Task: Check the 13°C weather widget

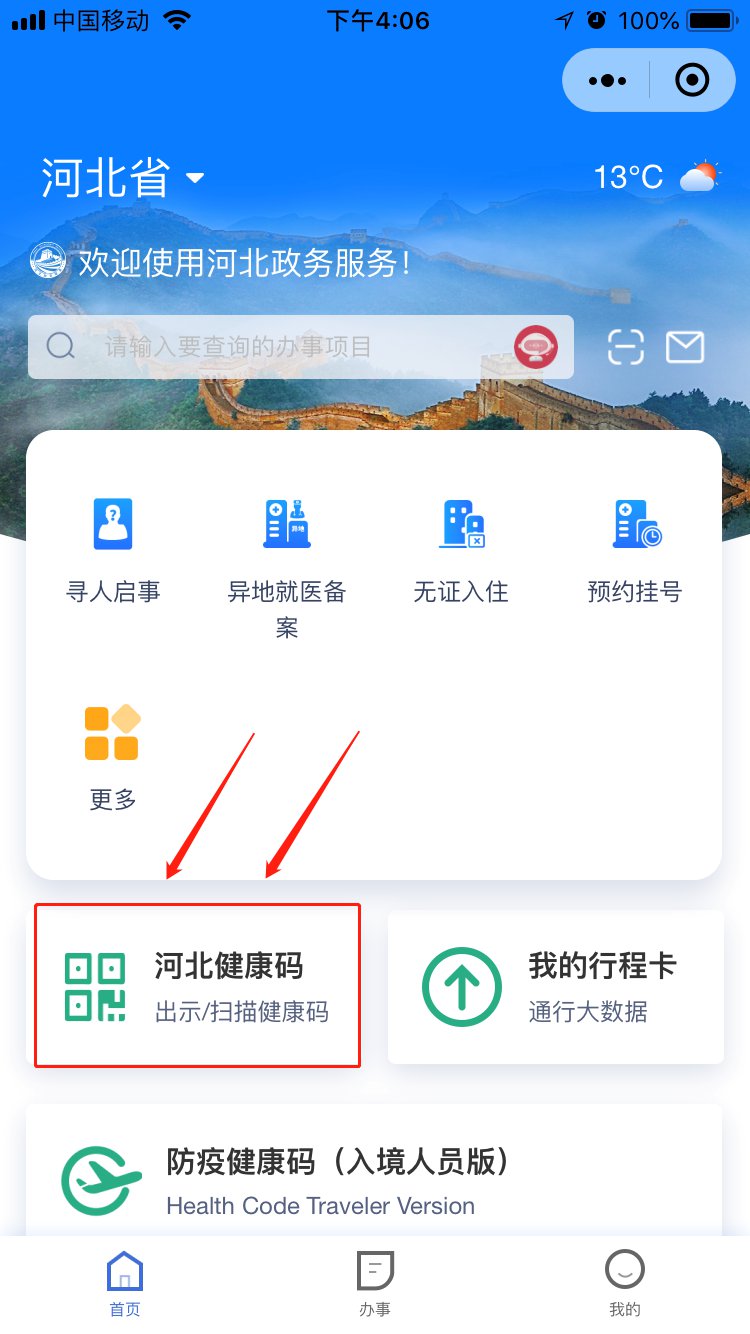Action: coord(655,178)
